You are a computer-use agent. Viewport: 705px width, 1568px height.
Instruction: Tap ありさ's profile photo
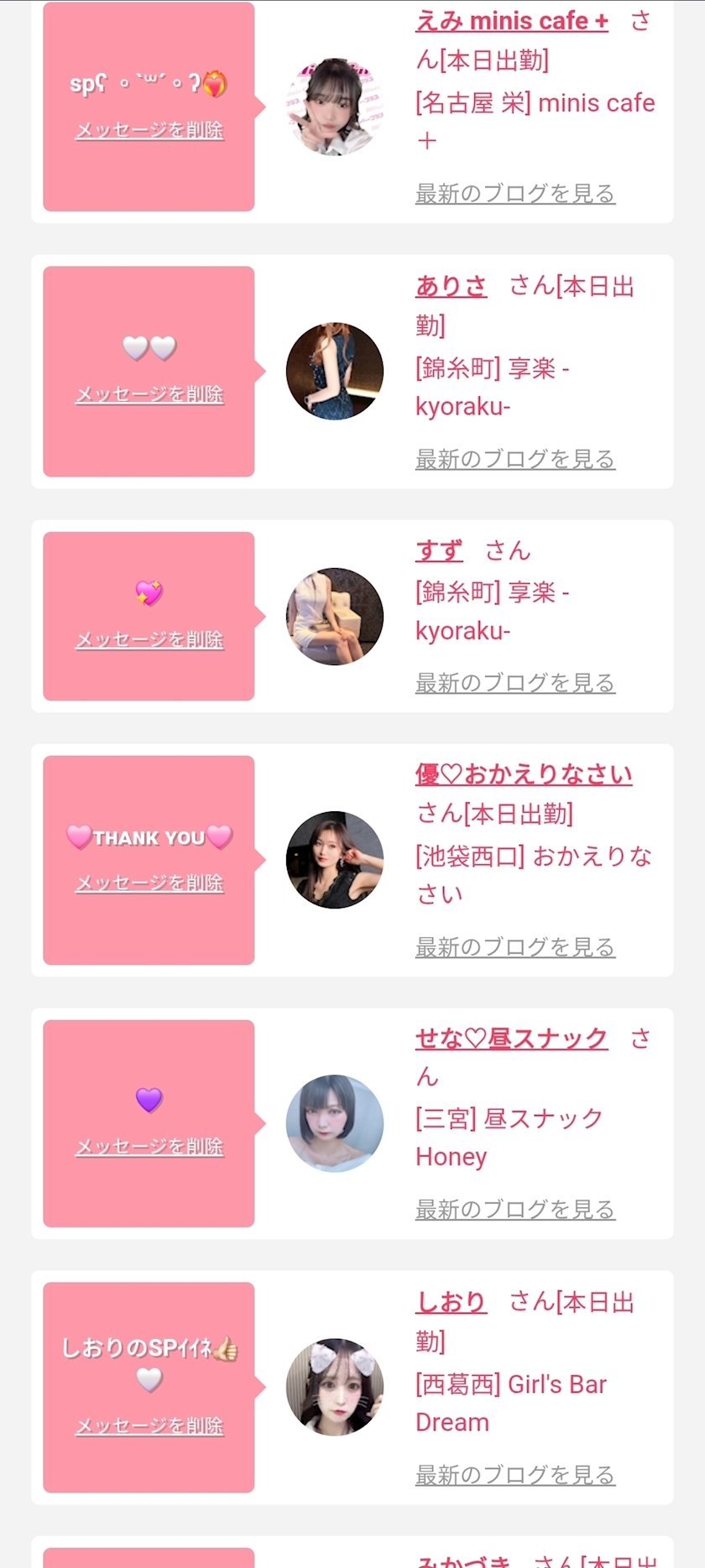pyautogui.click(x=335, y=371)
